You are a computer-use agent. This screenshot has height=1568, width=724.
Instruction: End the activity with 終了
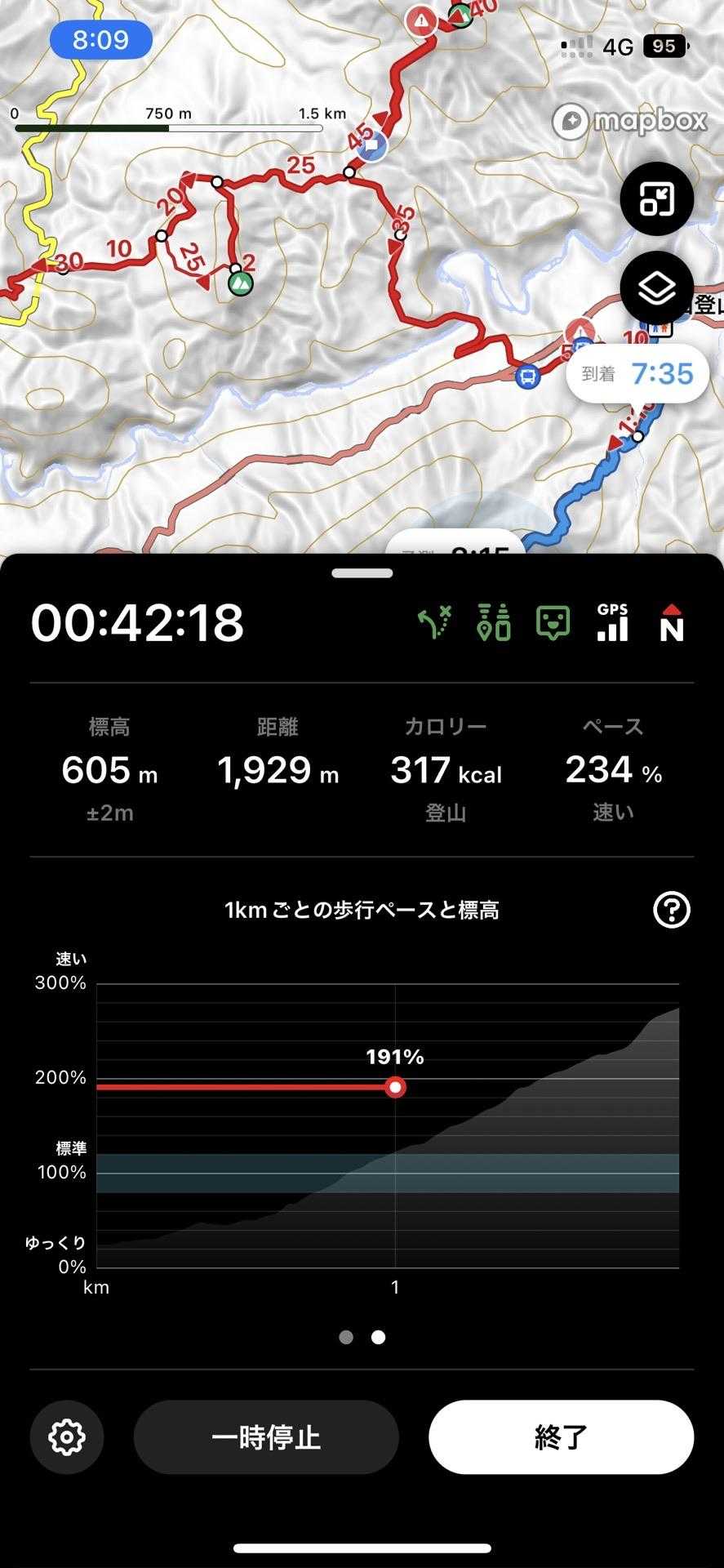561,1437
